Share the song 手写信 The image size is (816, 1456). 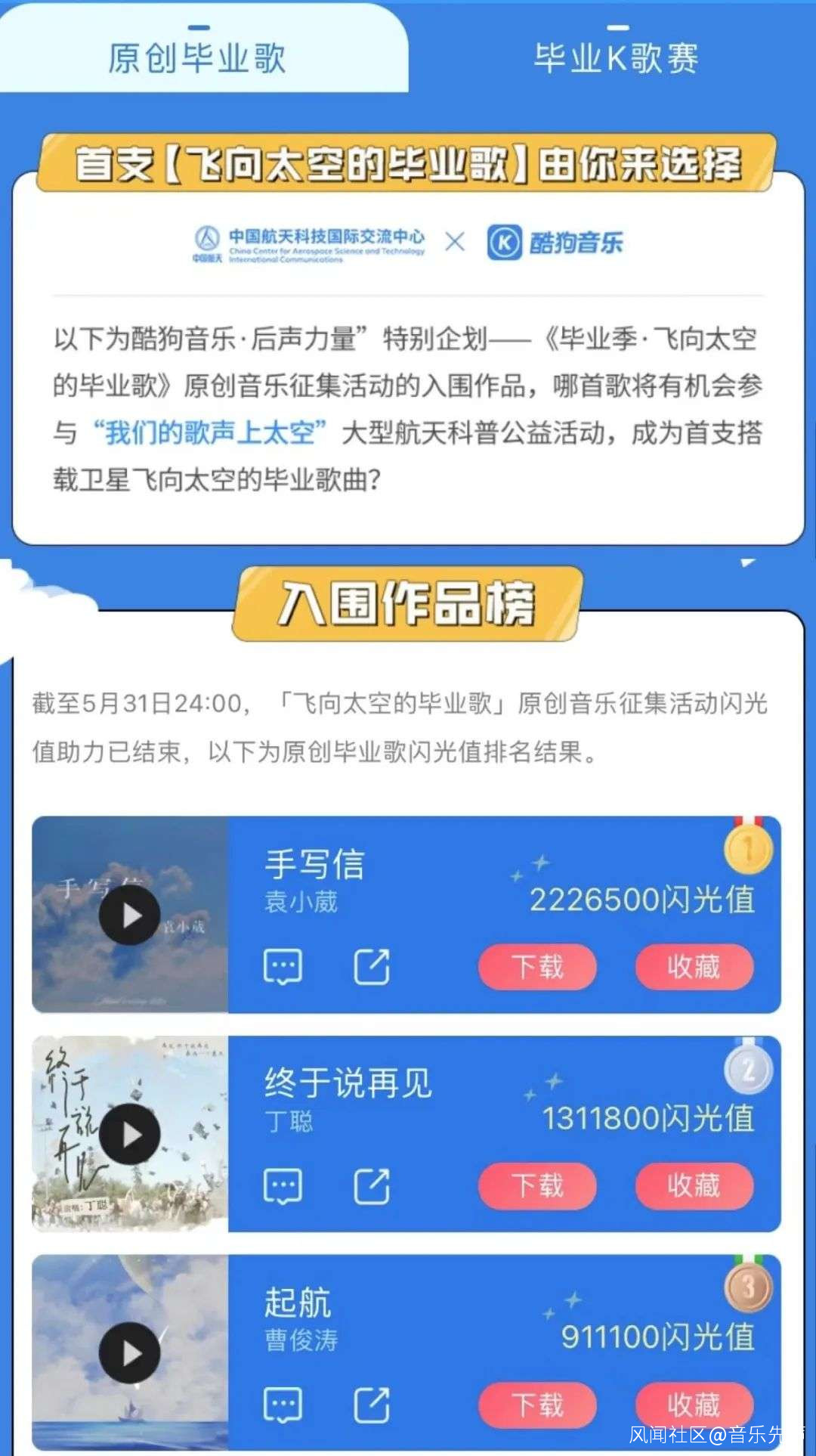[372, 966]
